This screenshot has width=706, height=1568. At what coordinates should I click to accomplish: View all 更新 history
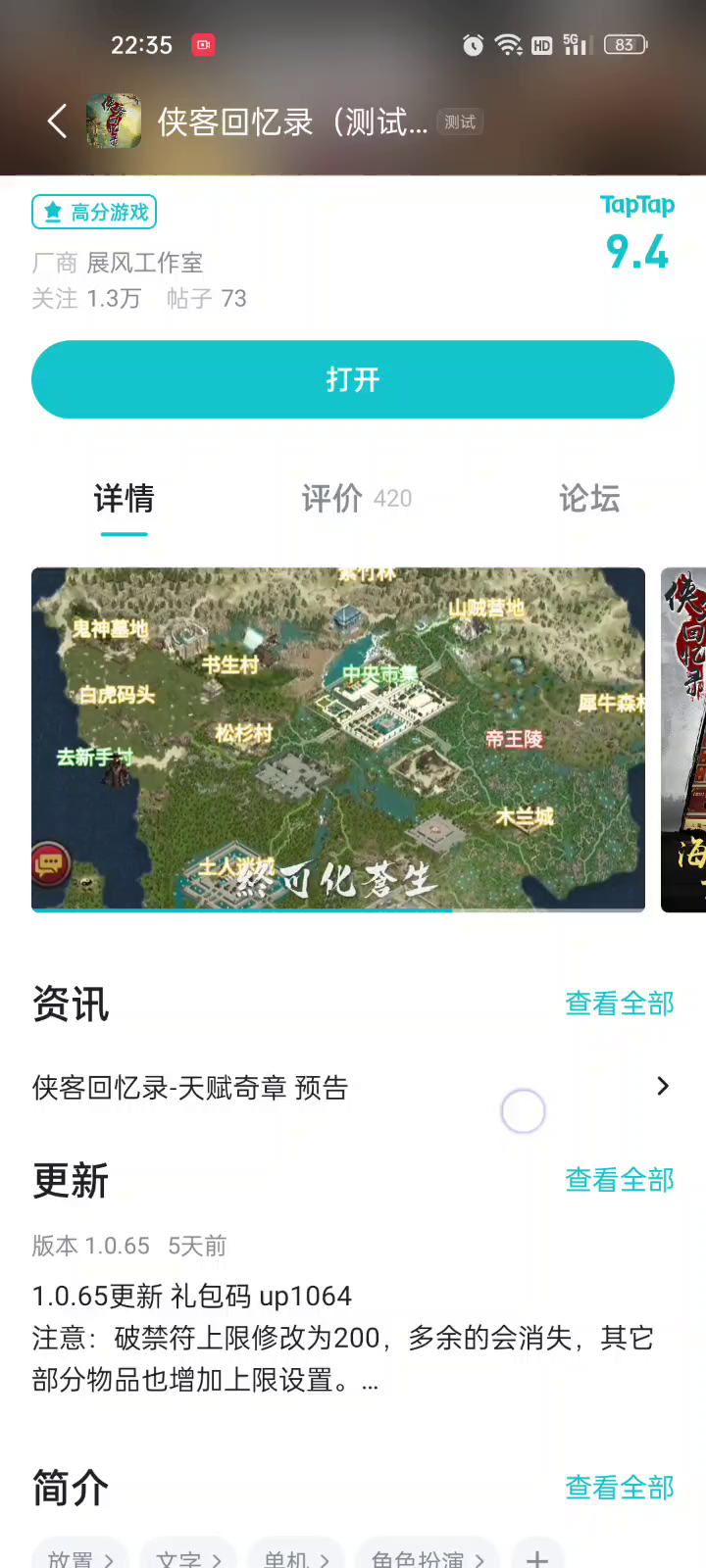[x=619, y=1180]
